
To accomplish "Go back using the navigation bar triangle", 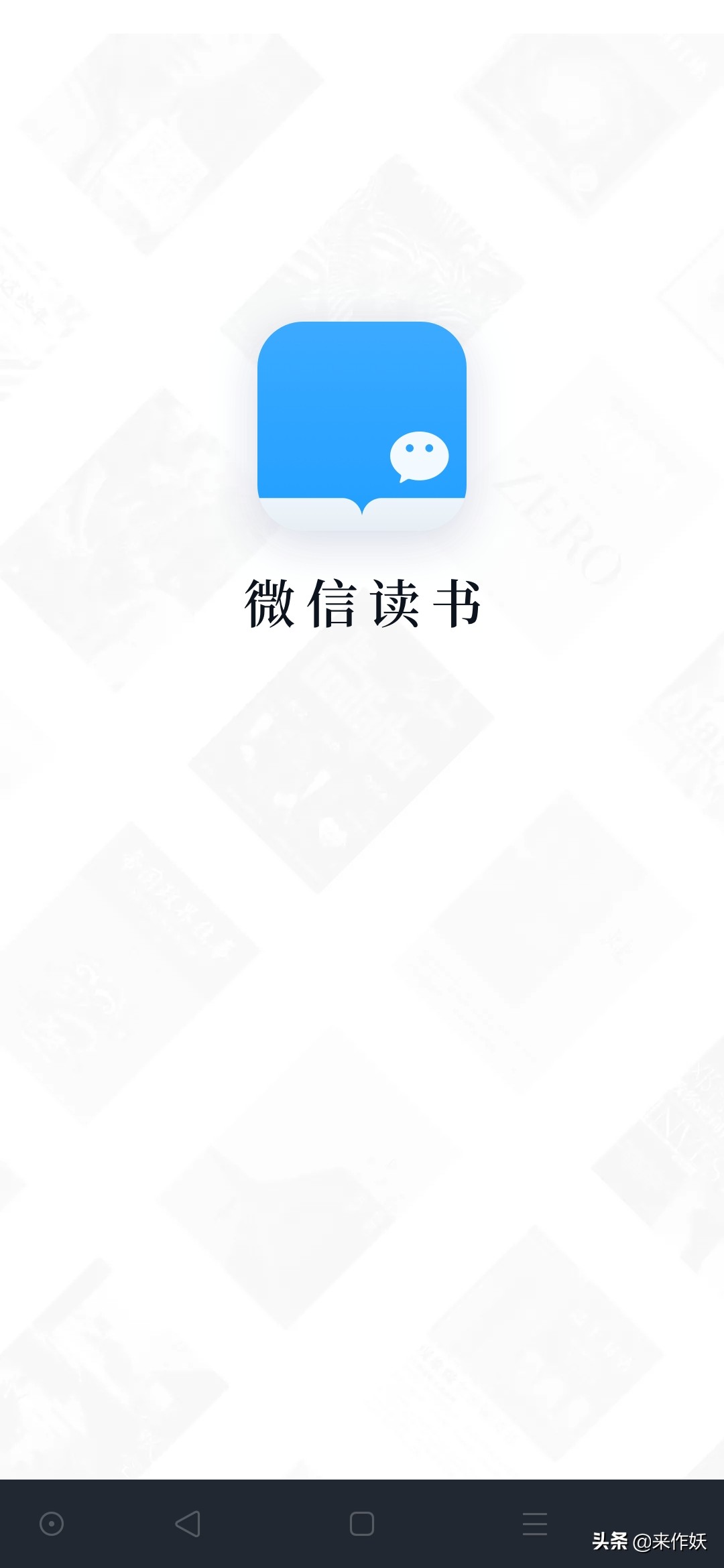I will tap(188, 1523).
